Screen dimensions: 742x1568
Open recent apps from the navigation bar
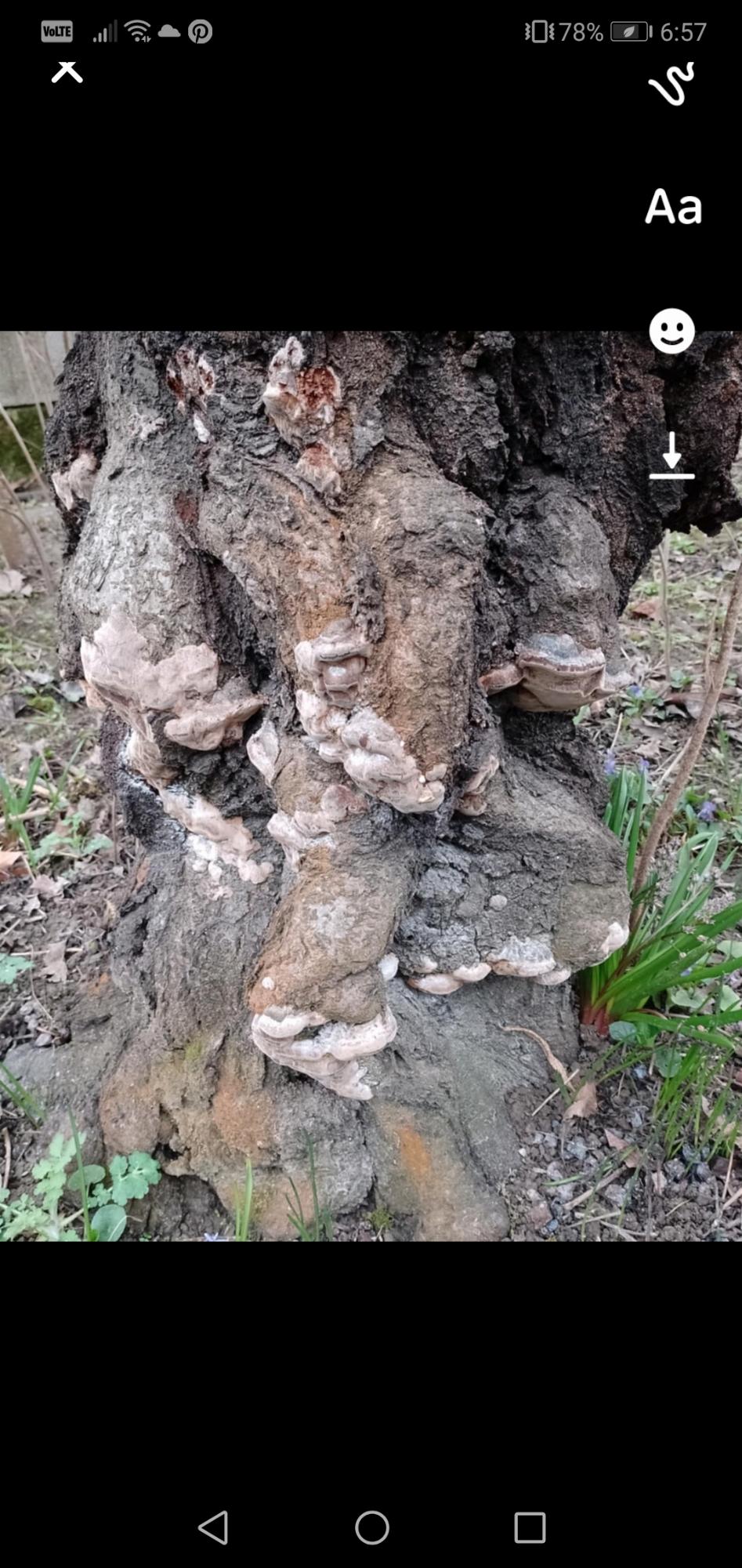click(x=530, y=1527)
